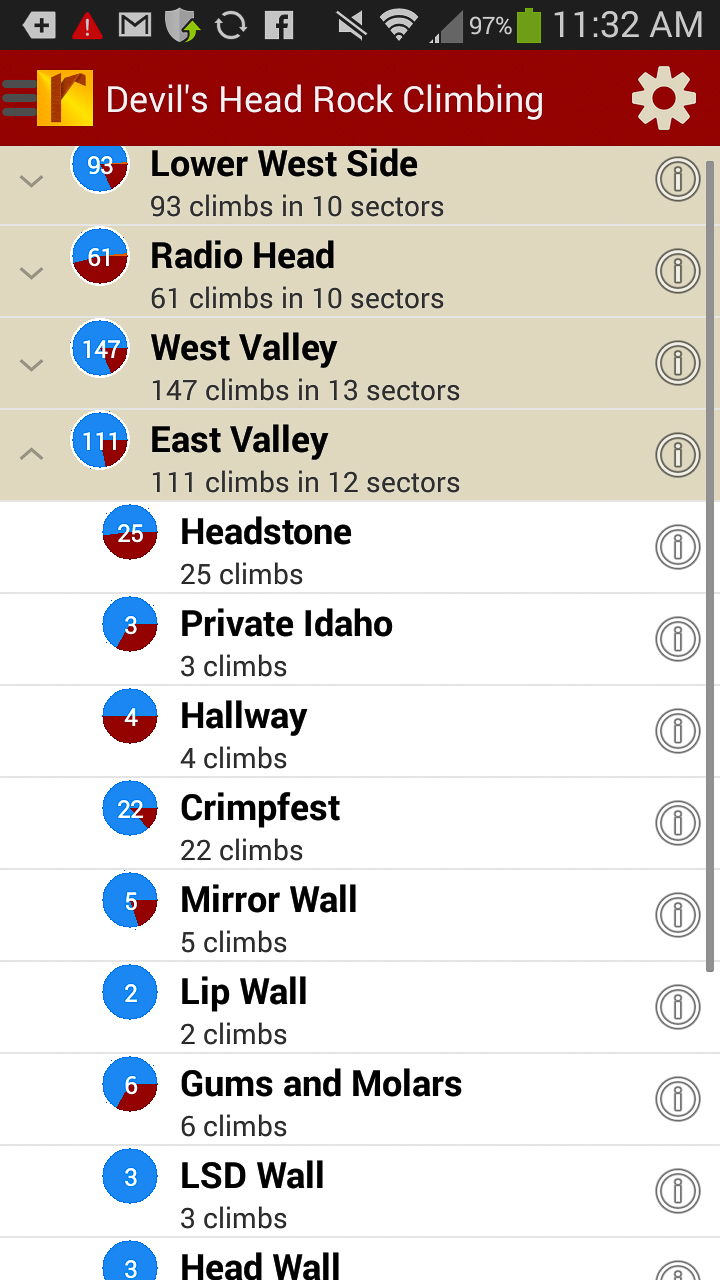This screenshot has width=720, height=1280.
Task: Show info for Radio Head
Action: [677, 271]
